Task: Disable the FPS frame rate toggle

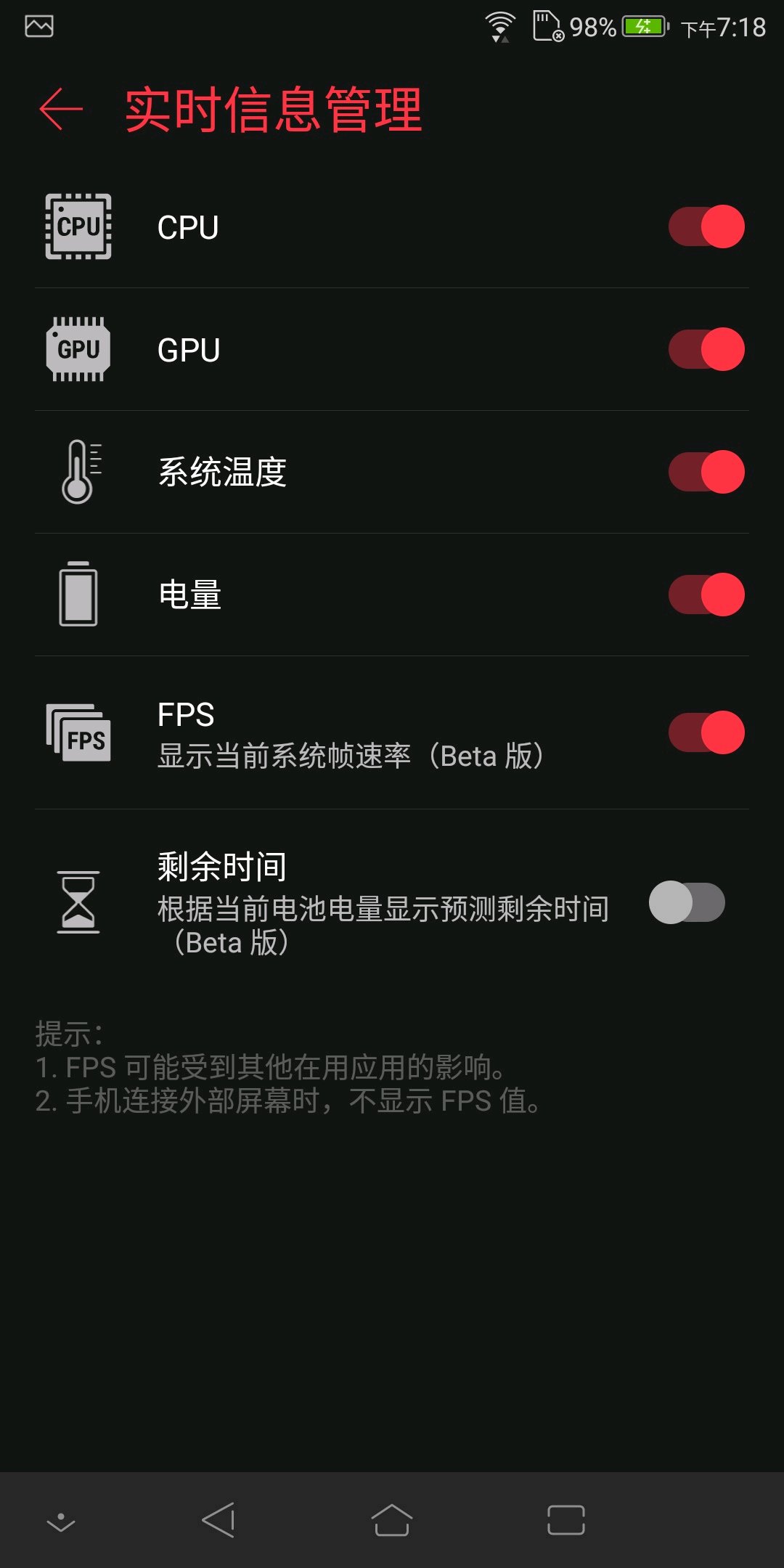Action: tap(706, 732)
